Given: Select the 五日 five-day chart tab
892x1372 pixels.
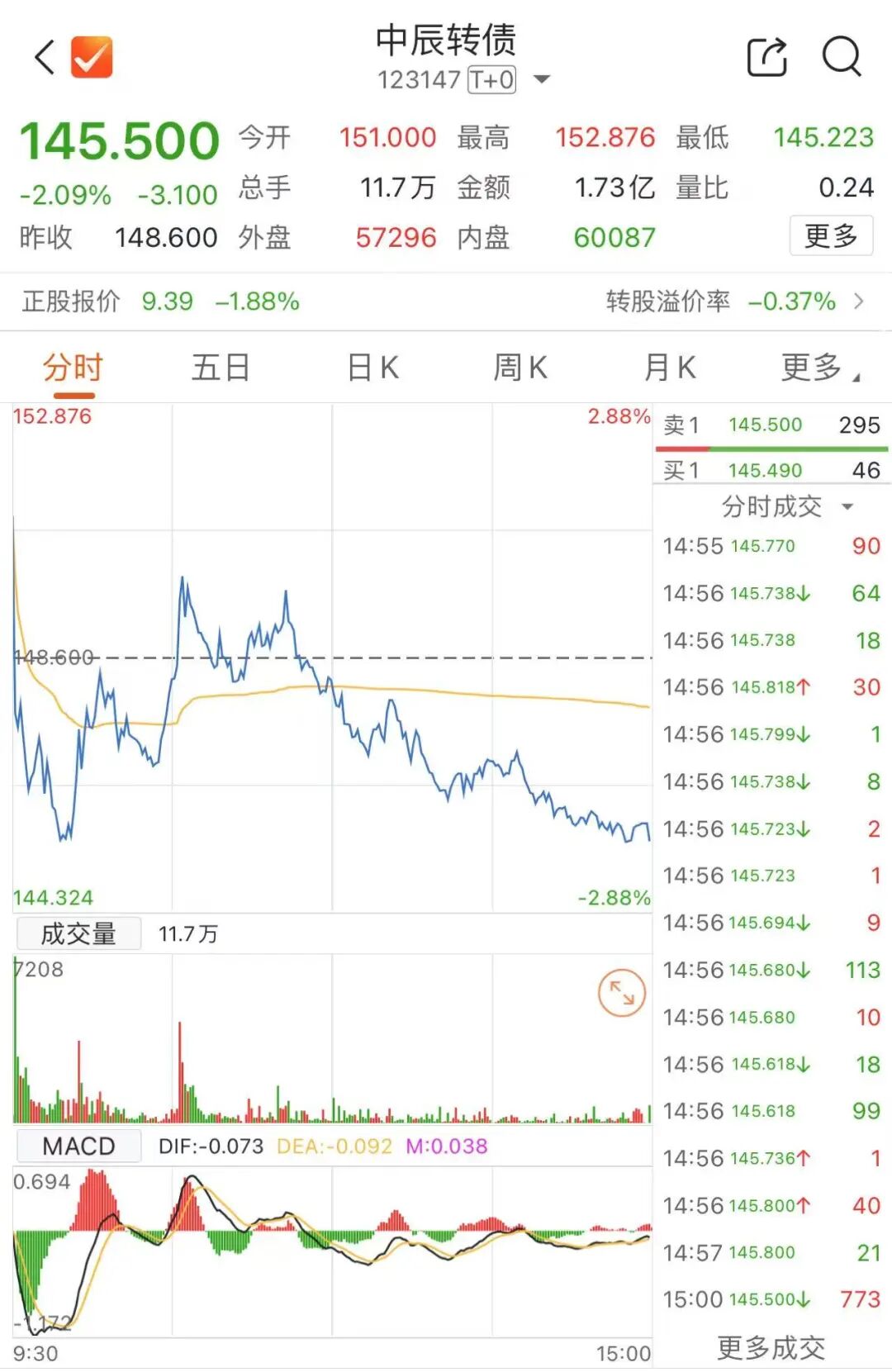Looking at the screenshot, I should click(x=220, y=367).
